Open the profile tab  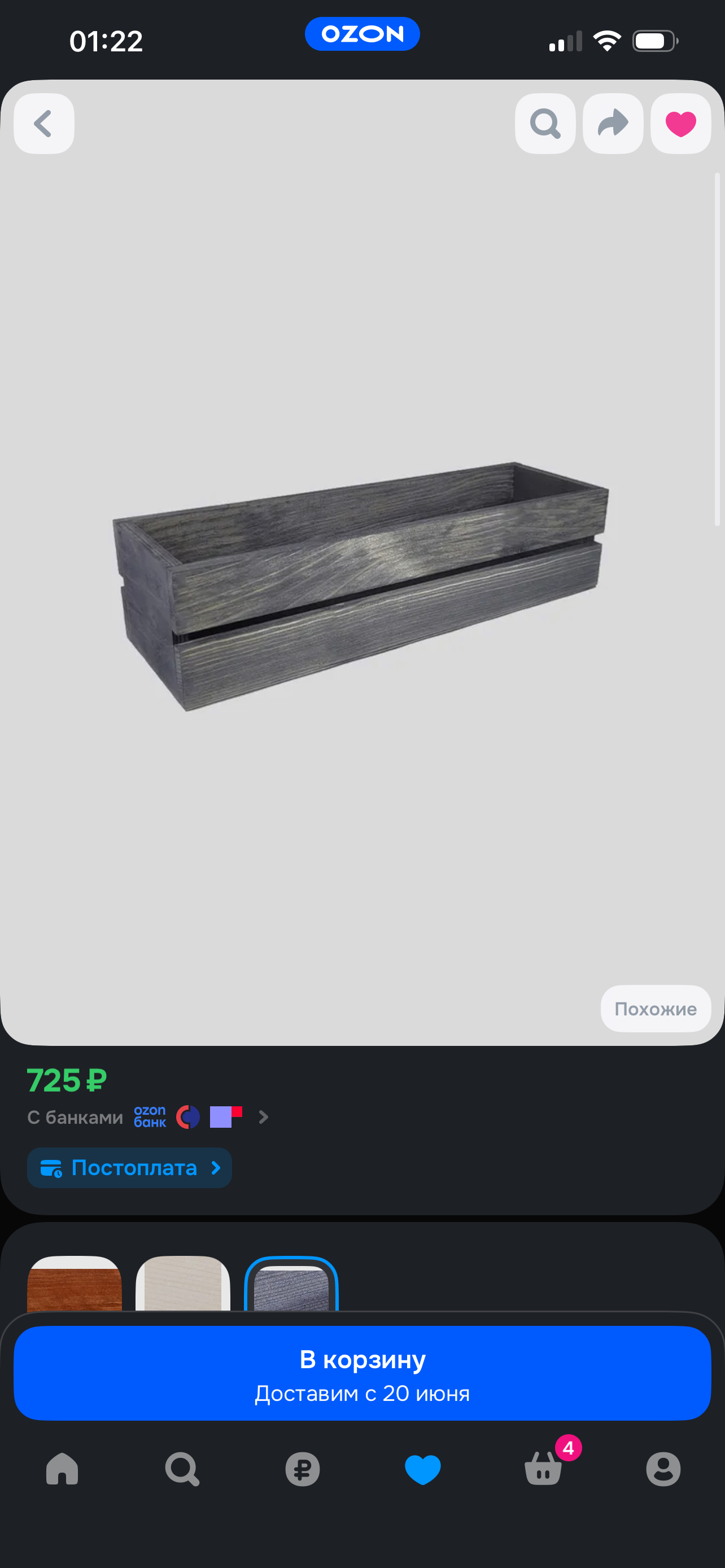(x=663, y=1469)
